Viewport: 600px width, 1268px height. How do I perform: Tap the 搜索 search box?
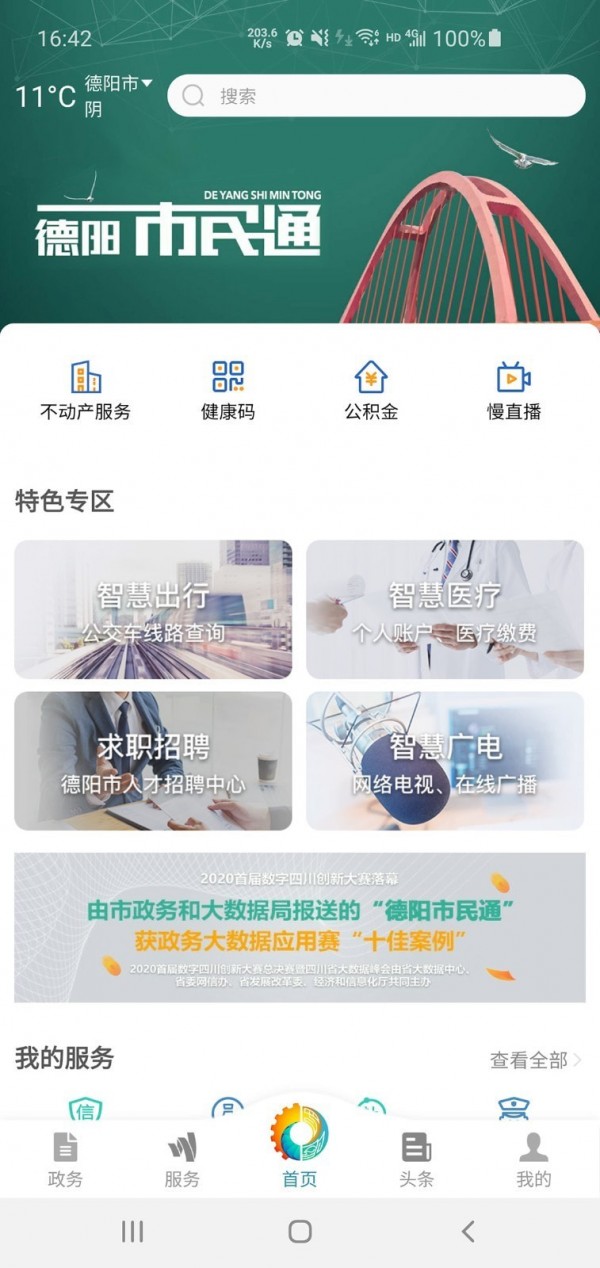[375, 96]
